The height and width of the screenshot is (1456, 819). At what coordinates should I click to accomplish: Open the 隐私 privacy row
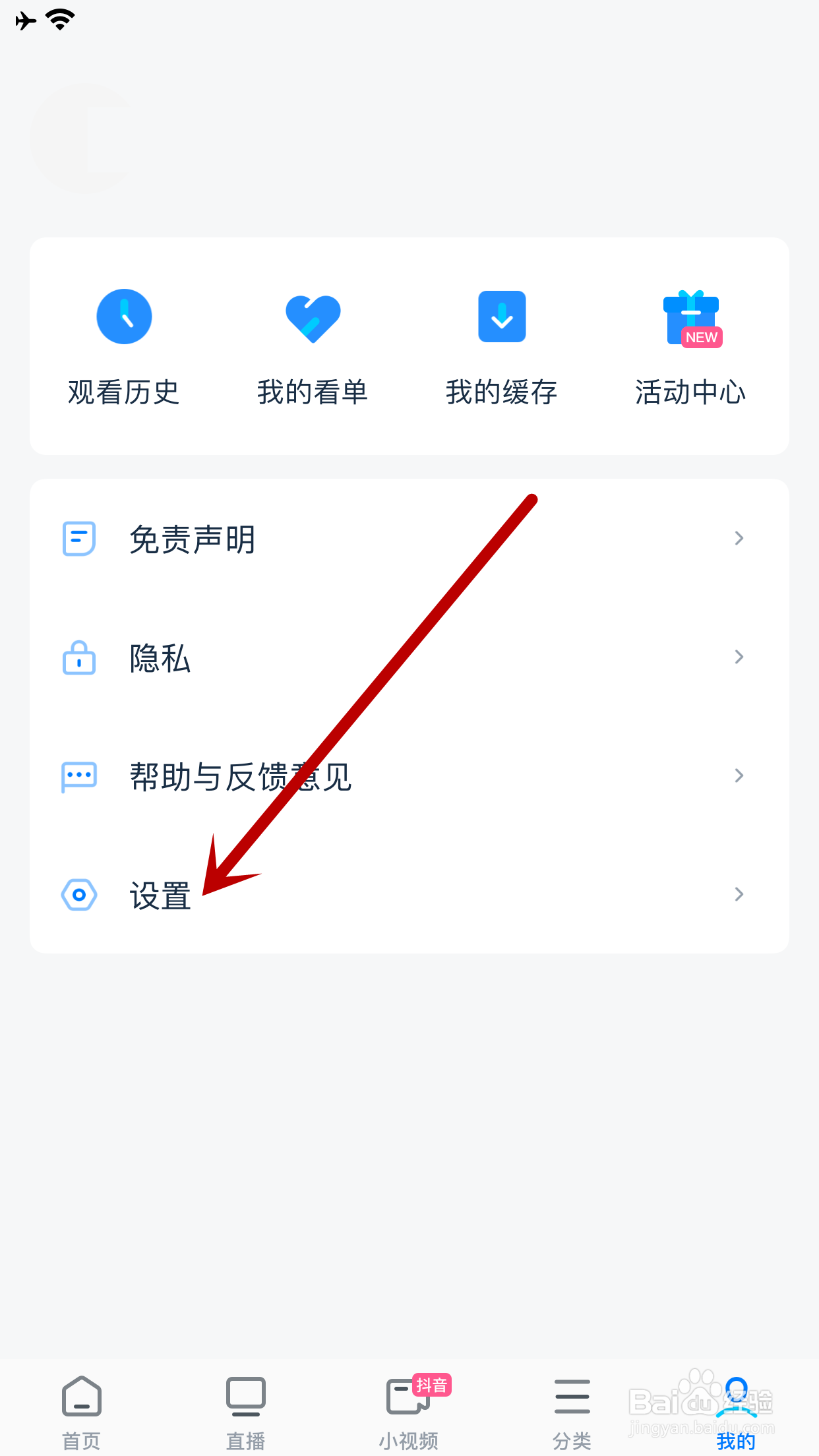point(409,657)
